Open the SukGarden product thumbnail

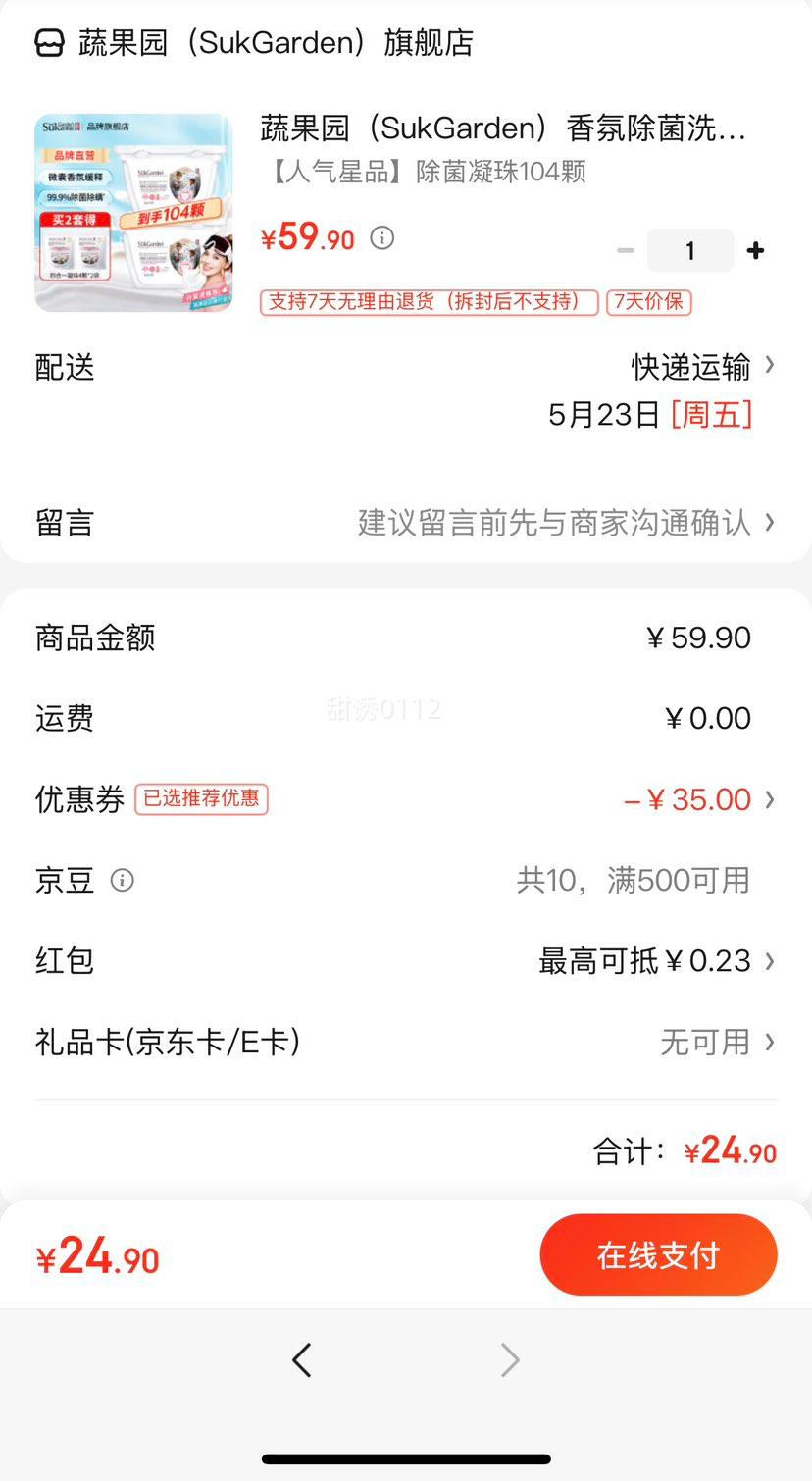tap(133, 213)
